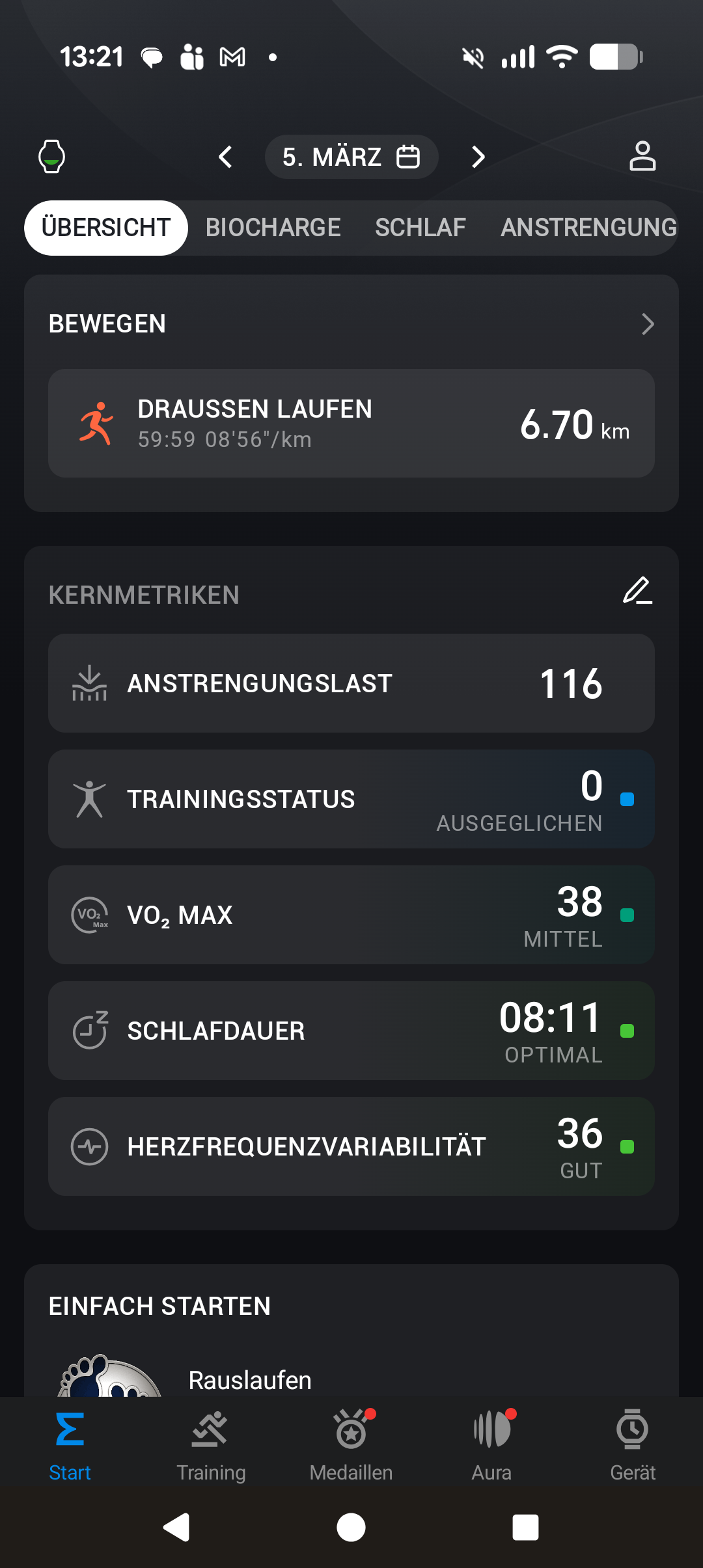Open Herzfrequenzvariabilität metric
This screenshot has width=703, height=1568.
point(351,1146)
